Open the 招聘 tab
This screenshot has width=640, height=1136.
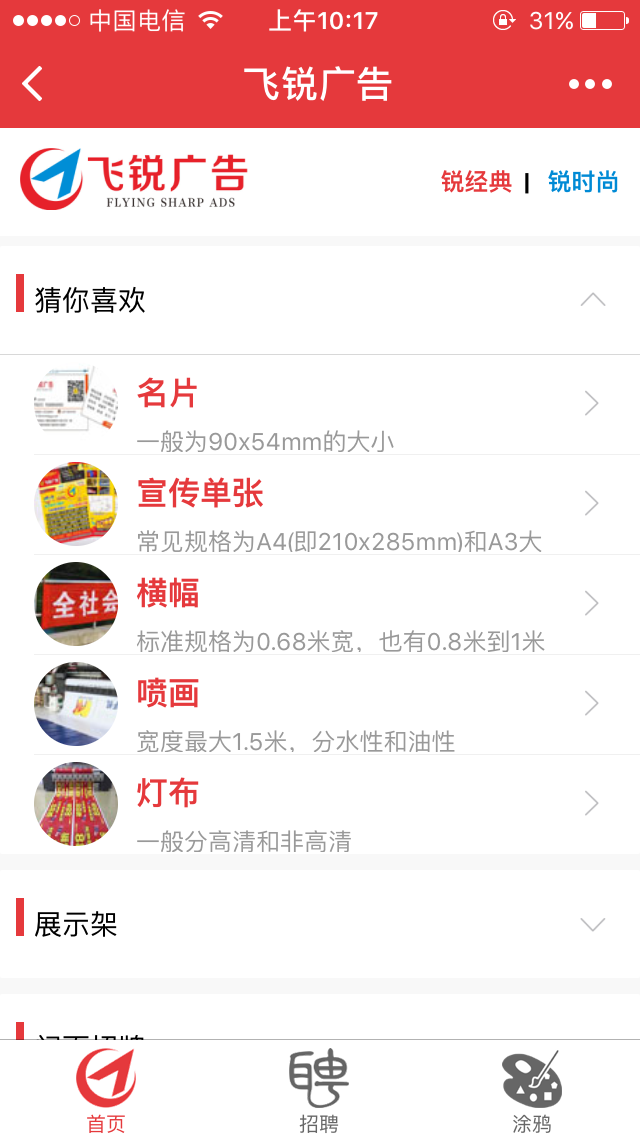(319, 1090)
